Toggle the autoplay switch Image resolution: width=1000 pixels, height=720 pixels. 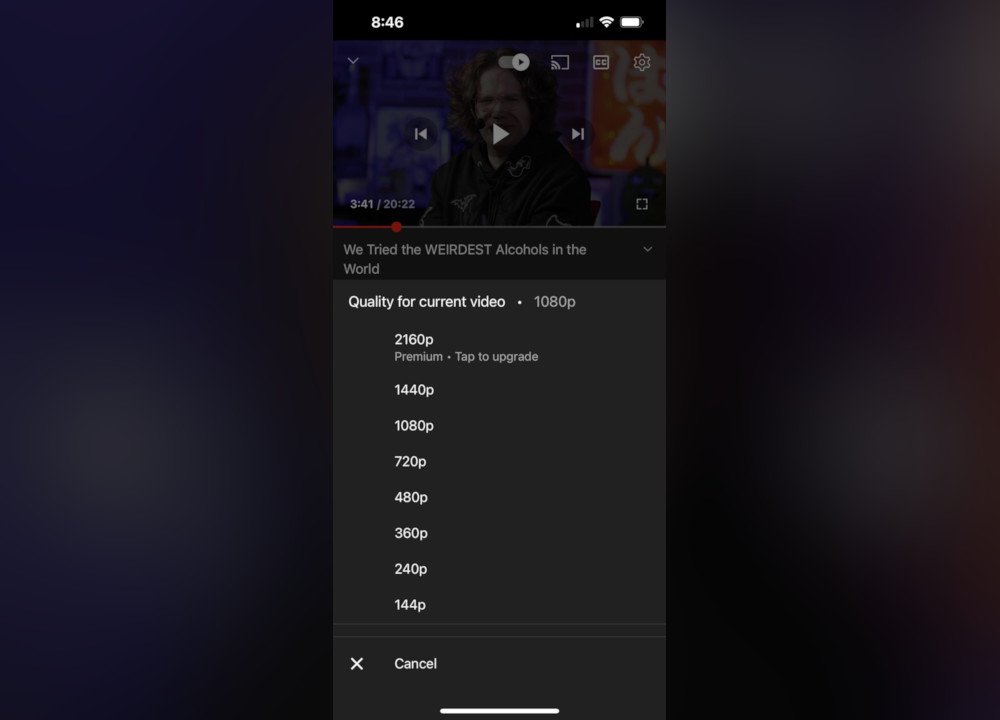514,62
